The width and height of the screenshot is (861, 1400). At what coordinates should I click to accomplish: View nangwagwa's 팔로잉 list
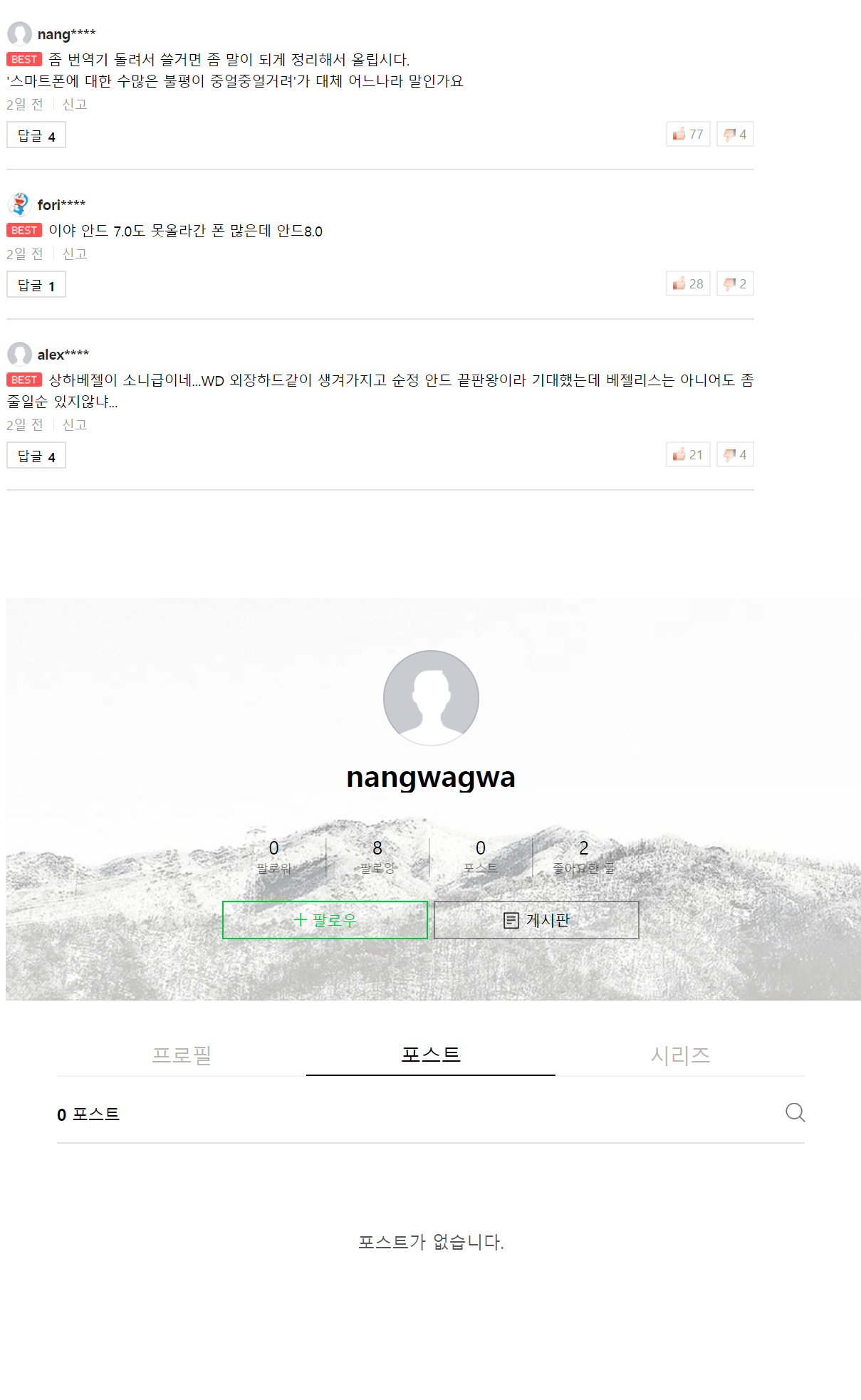[x=377, y=857]
